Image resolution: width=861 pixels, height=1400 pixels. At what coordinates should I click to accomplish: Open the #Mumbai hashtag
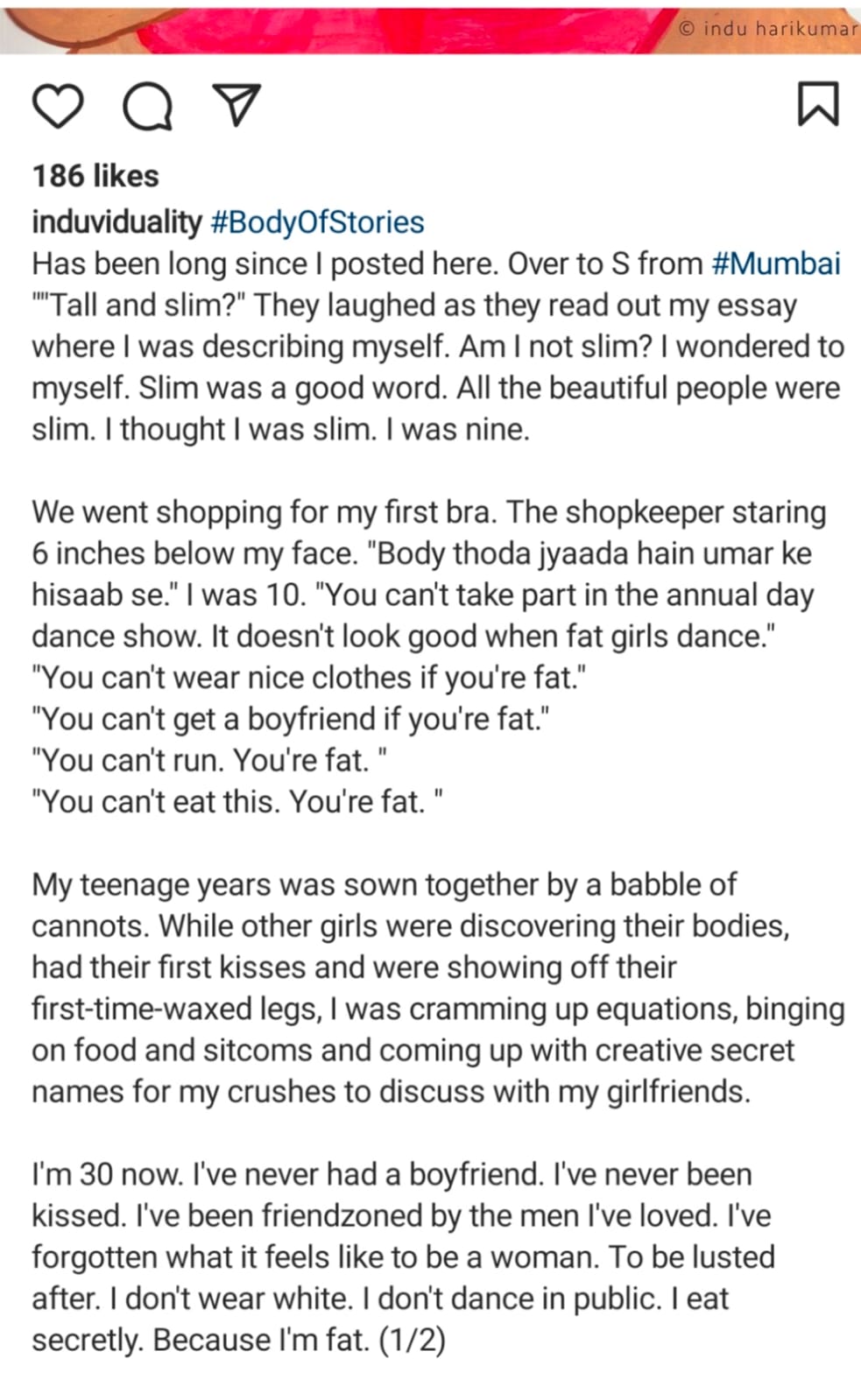click(776, 264)
